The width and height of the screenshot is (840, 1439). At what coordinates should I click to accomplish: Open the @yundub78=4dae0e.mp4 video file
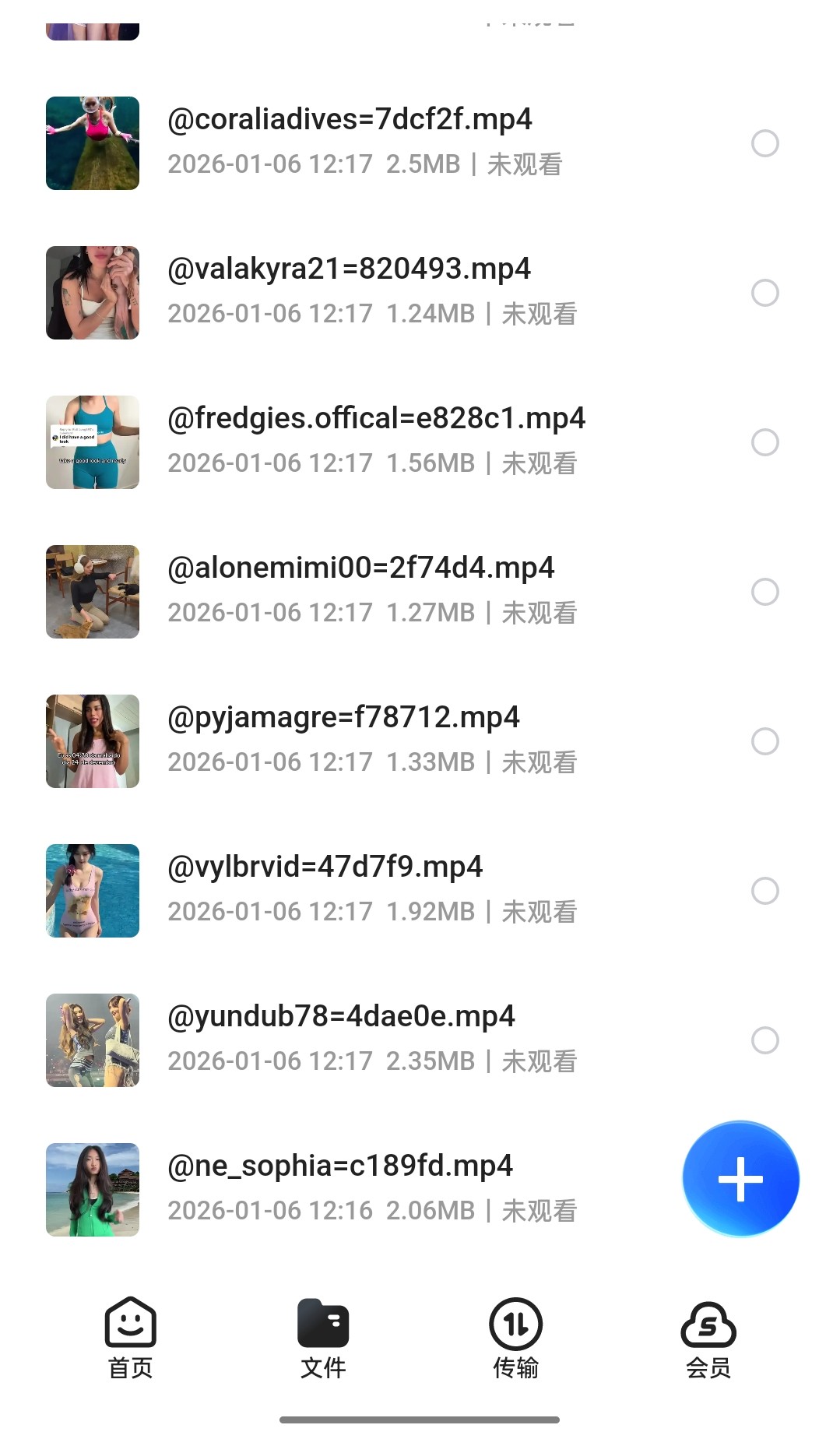point(341,1017)
